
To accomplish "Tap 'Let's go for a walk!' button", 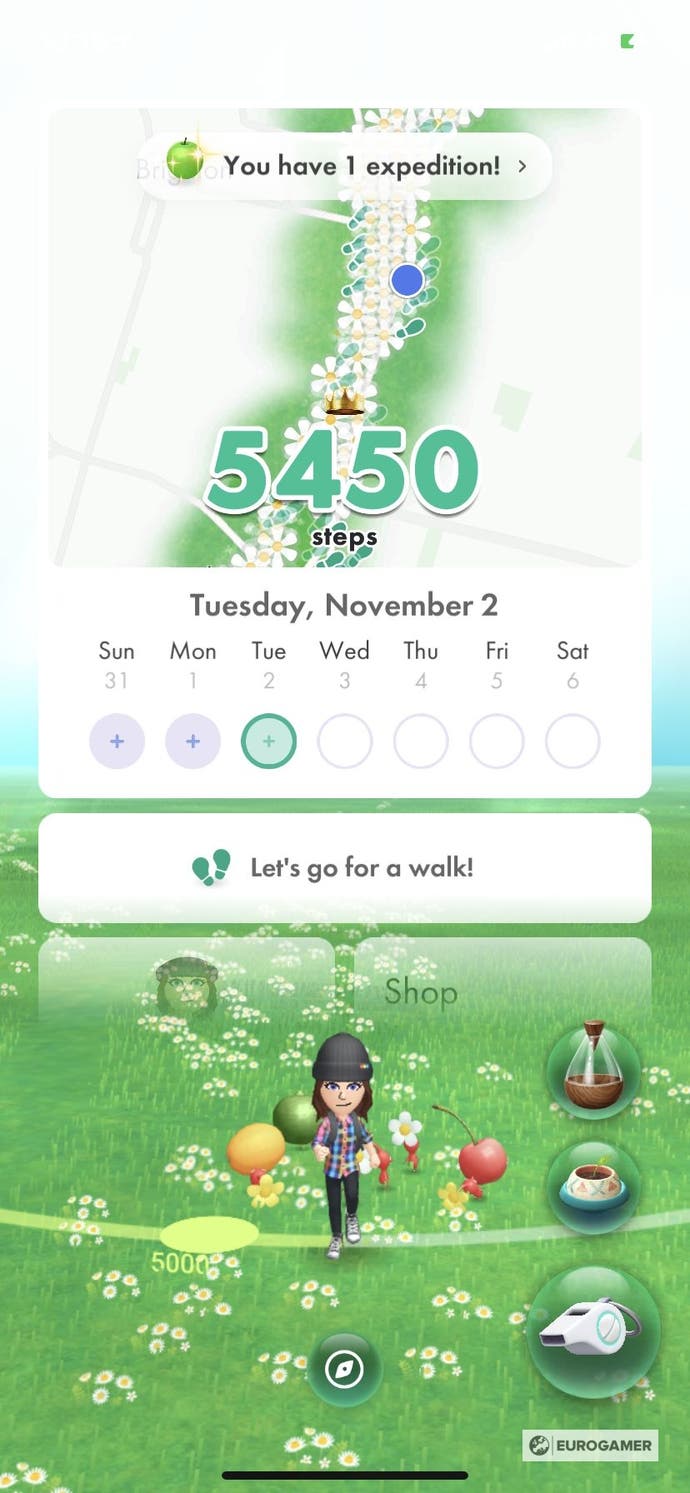I will click(345, 867).
